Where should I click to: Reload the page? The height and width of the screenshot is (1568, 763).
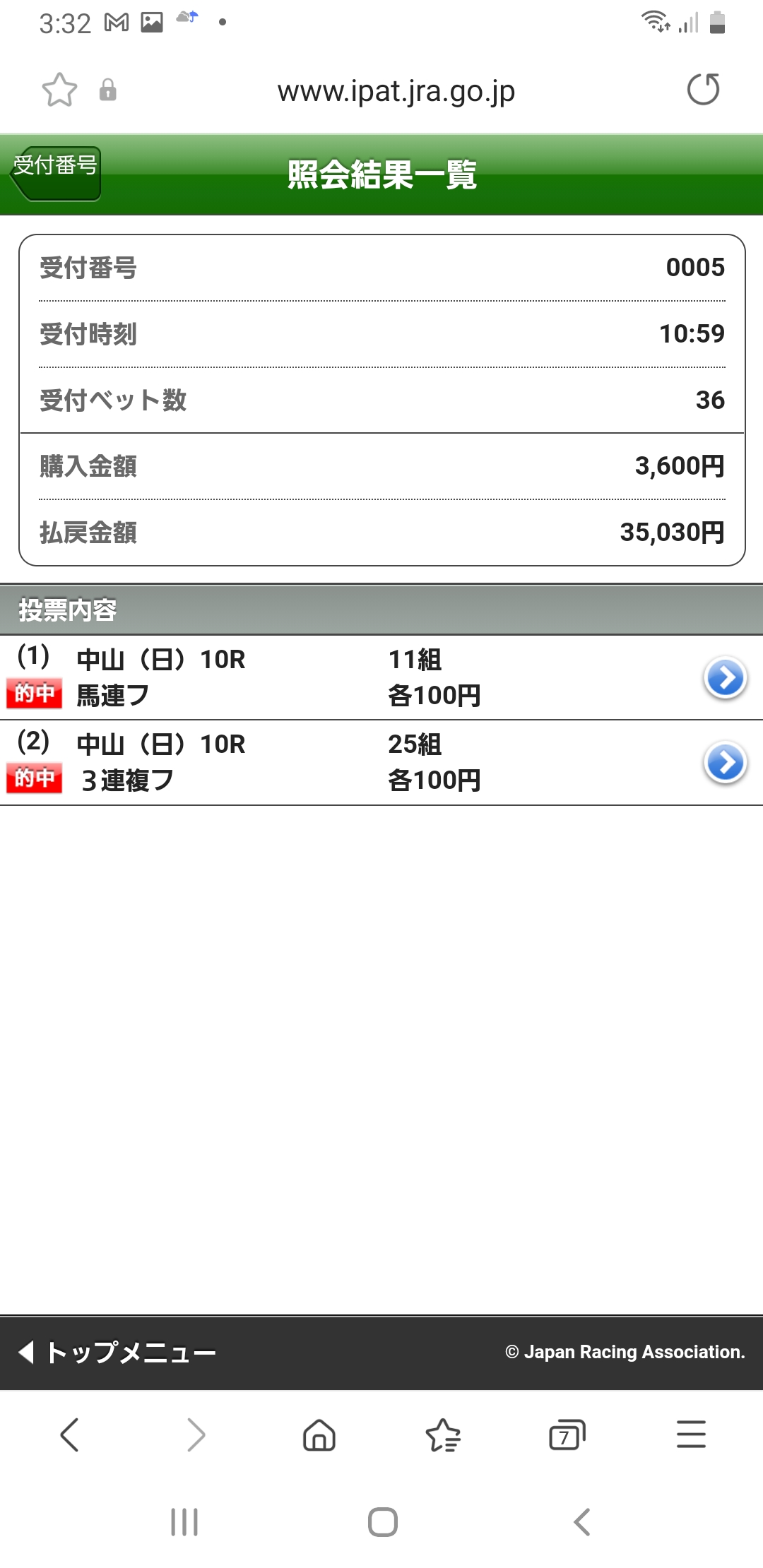click(x=703, y=90)
